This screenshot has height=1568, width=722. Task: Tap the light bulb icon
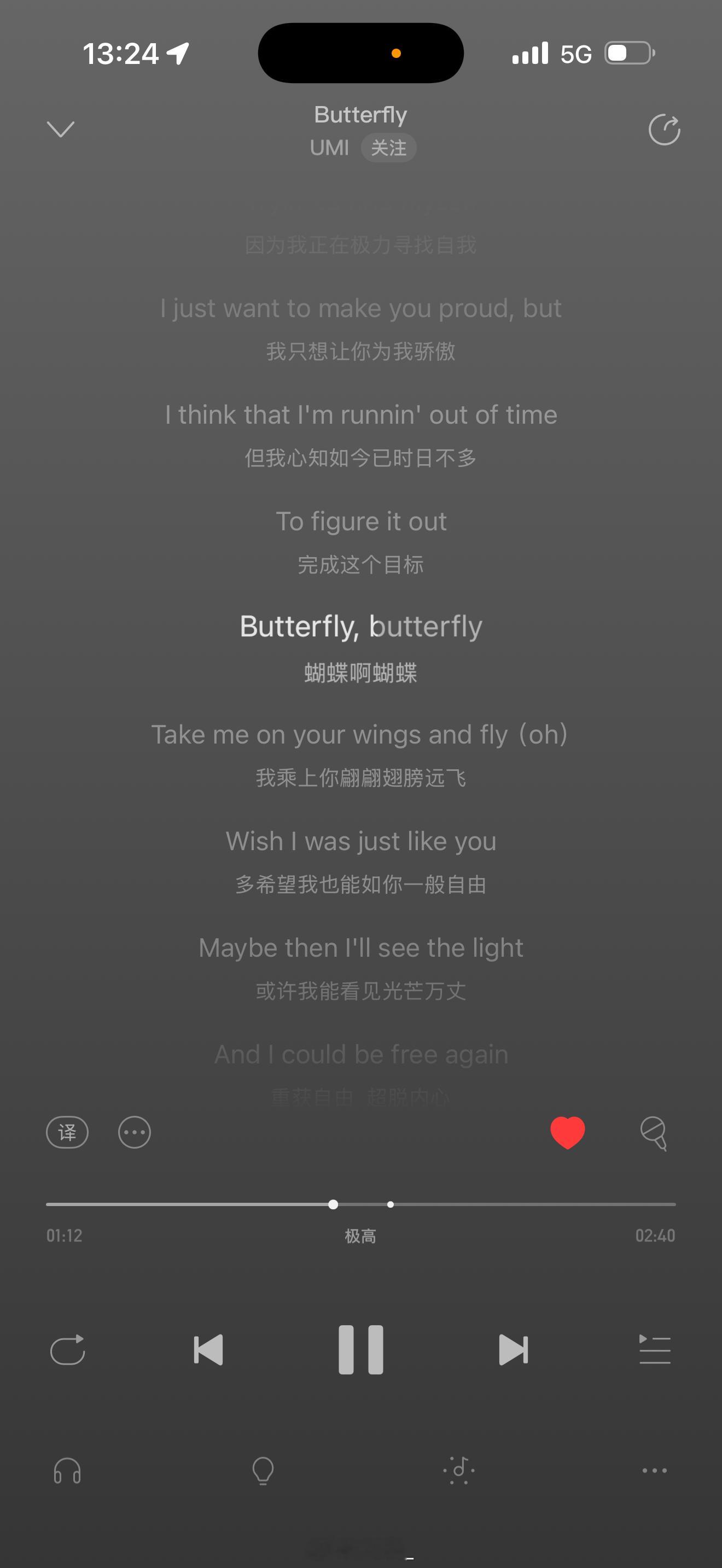263,1471
